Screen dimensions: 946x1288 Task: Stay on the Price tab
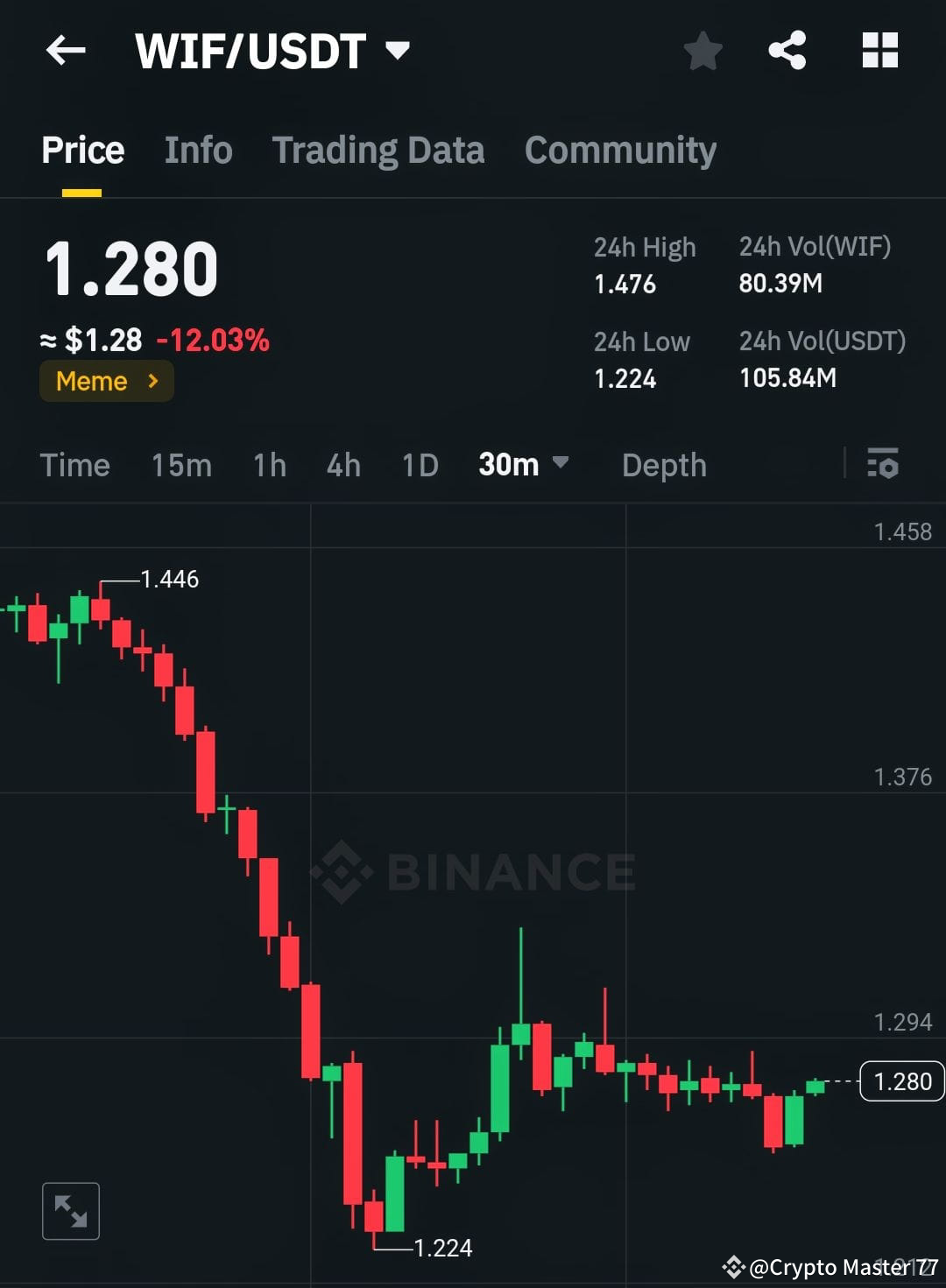click(82, 150)
